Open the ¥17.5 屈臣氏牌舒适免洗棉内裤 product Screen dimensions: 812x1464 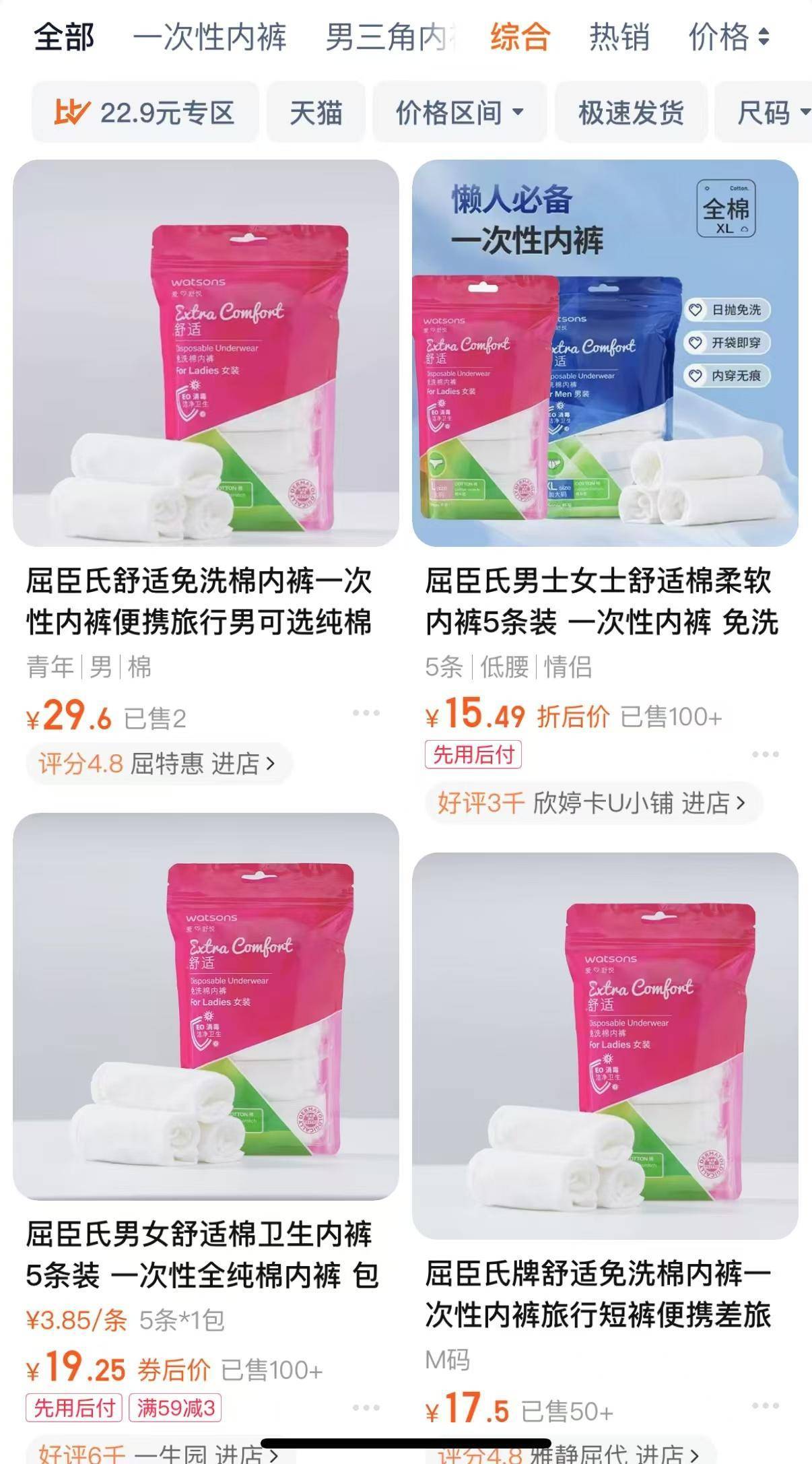coord(605,1045)
